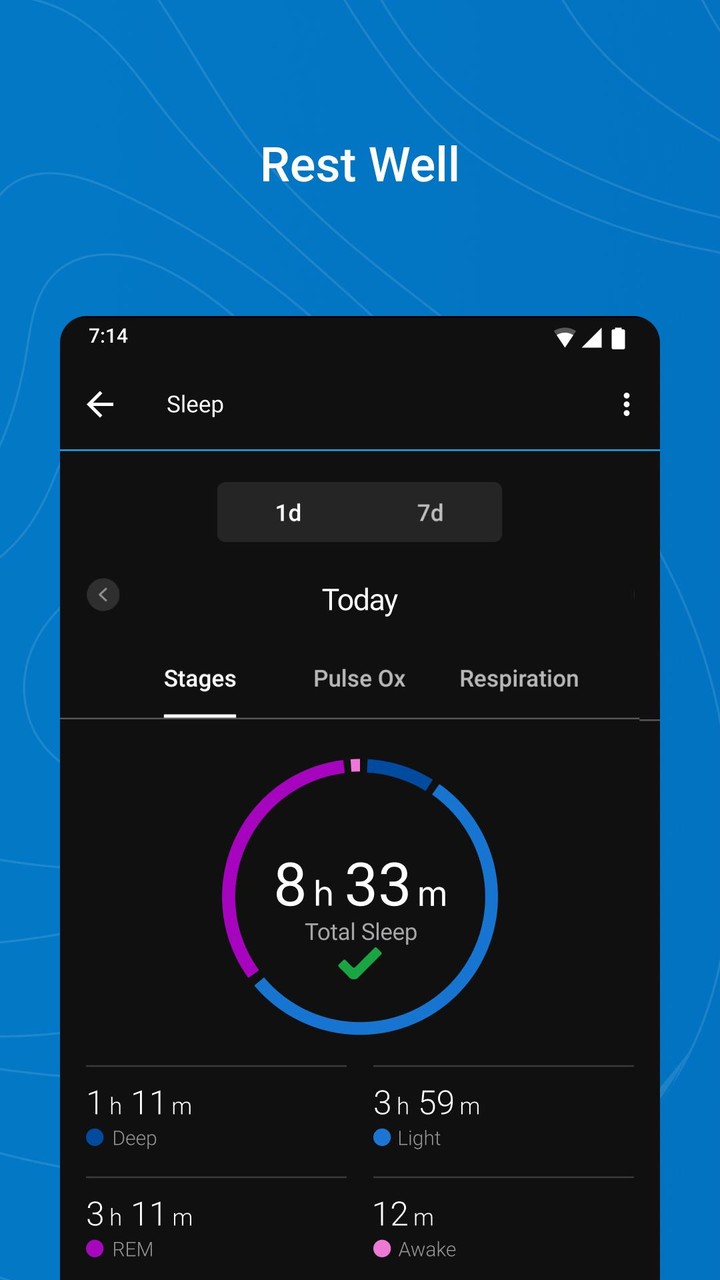Expand the Deep sleep duration details
Screen dimensions: 720x1280
click(x=140, y=1102)
